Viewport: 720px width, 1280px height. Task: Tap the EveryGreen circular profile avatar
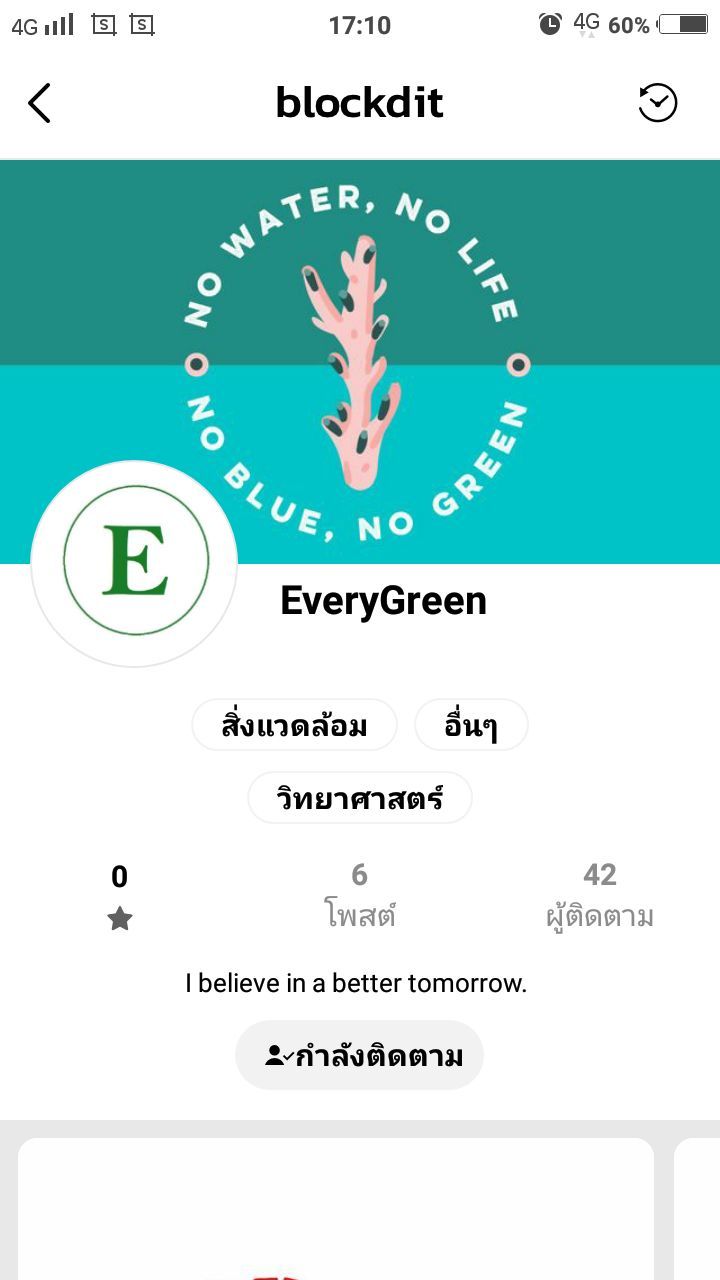pyautogui.click(x=135, y=561)
